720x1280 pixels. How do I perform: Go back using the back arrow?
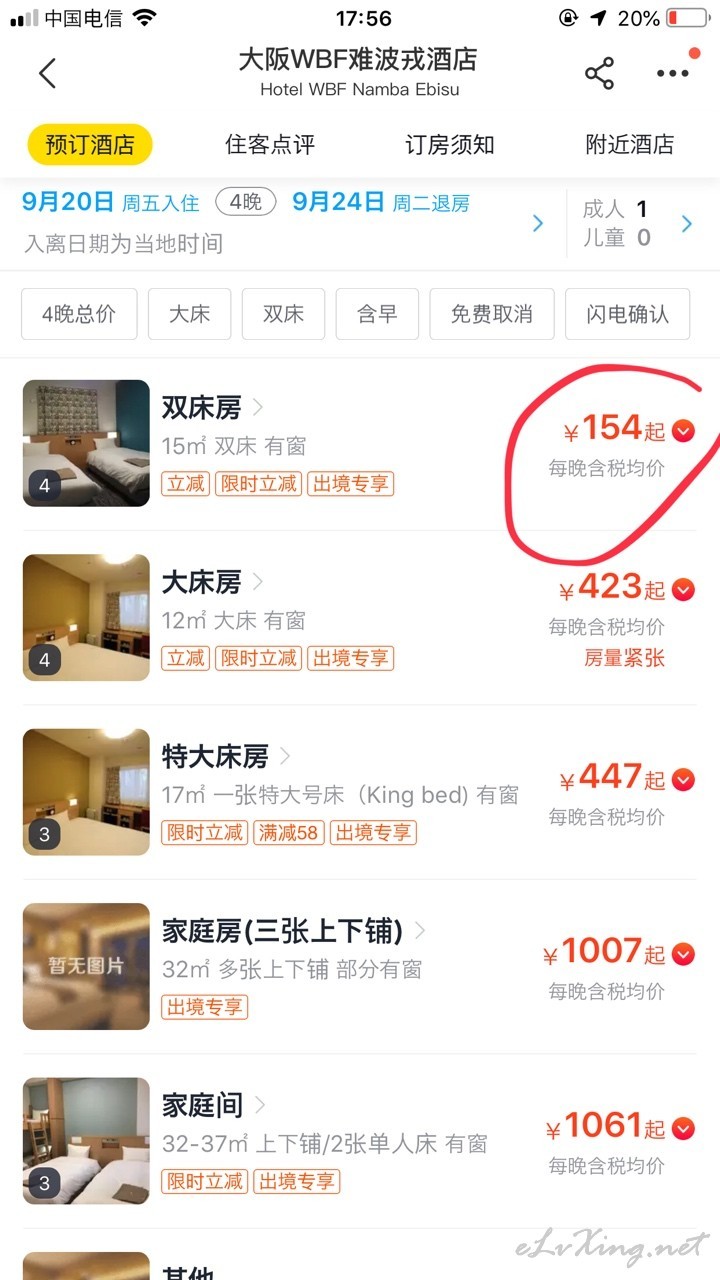click(47, 73)
